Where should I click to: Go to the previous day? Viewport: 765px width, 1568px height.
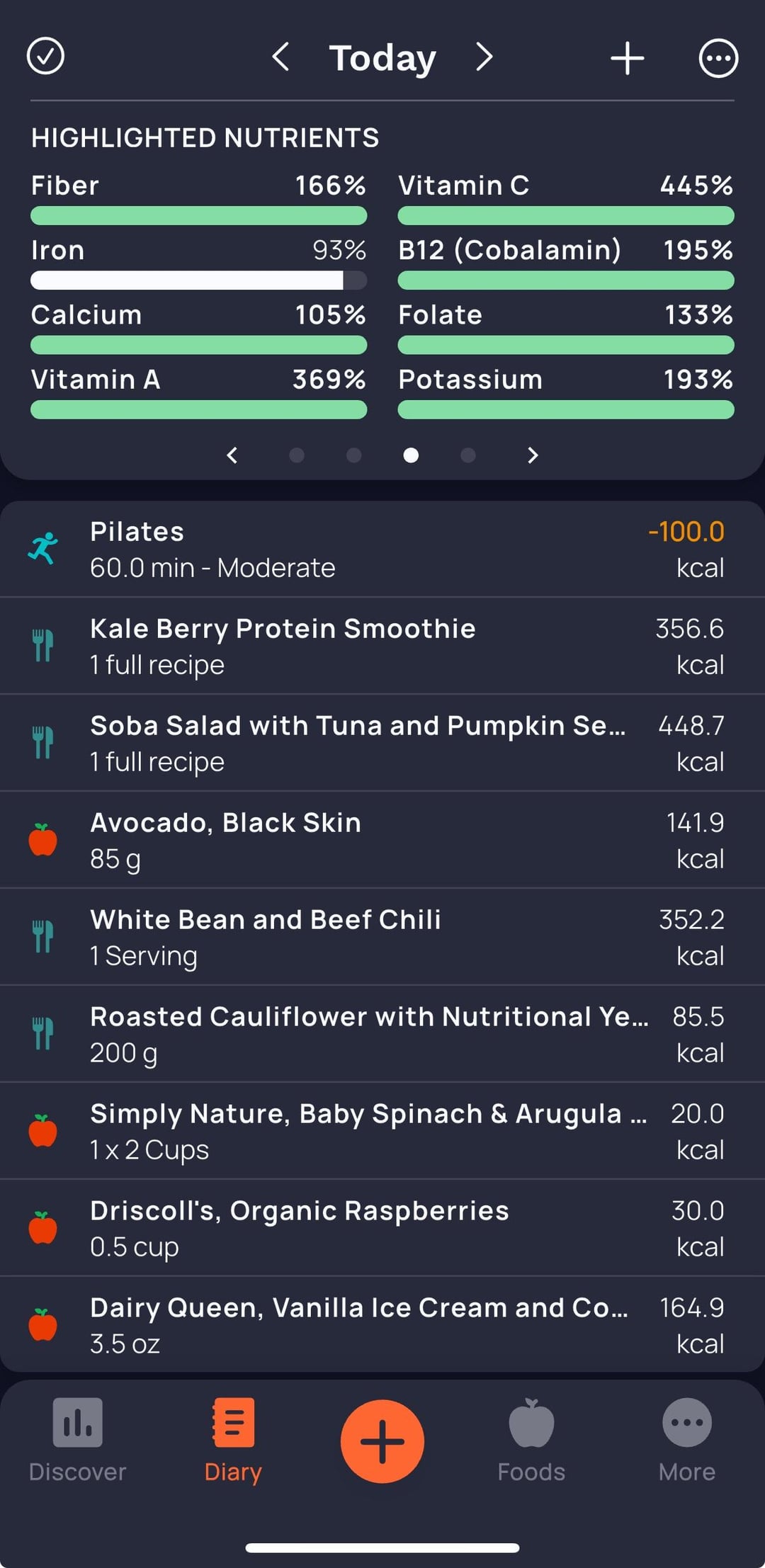pyautogui.click(x=280, y=57)
